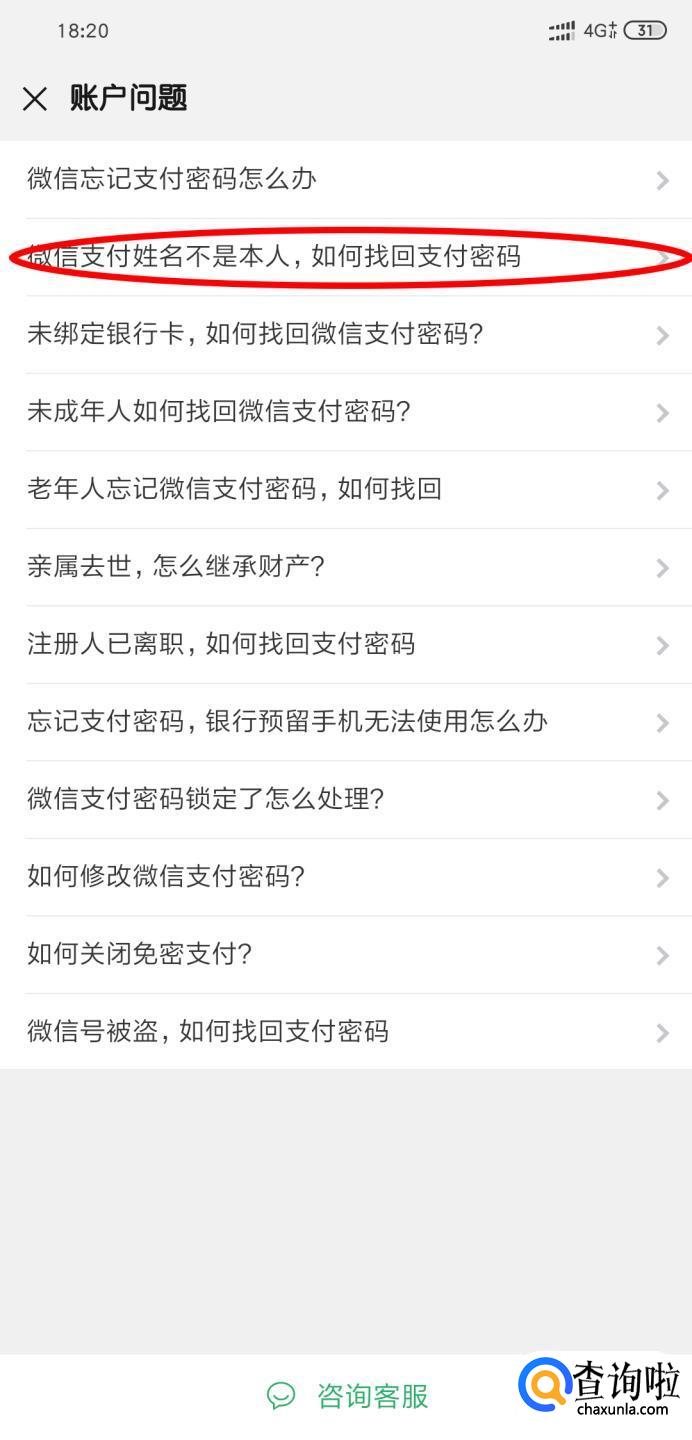Open 如何修改微信支付密码
This screenshot has width=692, height=1440.
[346, 877]
